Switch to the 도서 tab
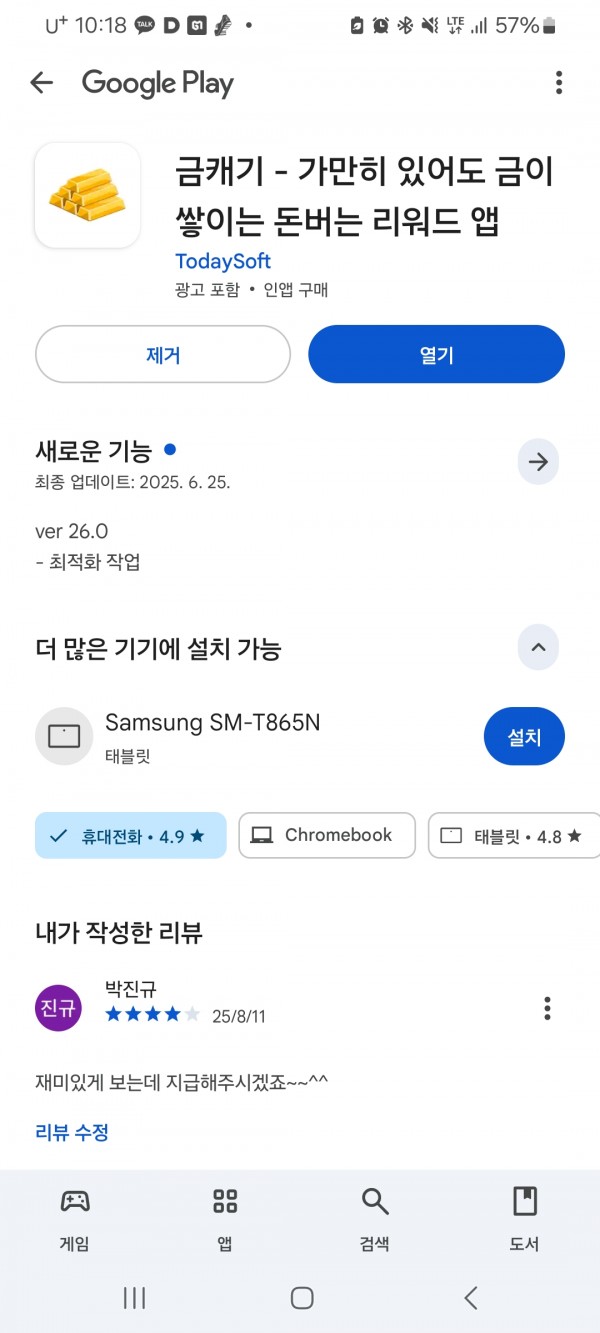The height and width of the screenshot is (1333, 600). (x=525, y=1220)
